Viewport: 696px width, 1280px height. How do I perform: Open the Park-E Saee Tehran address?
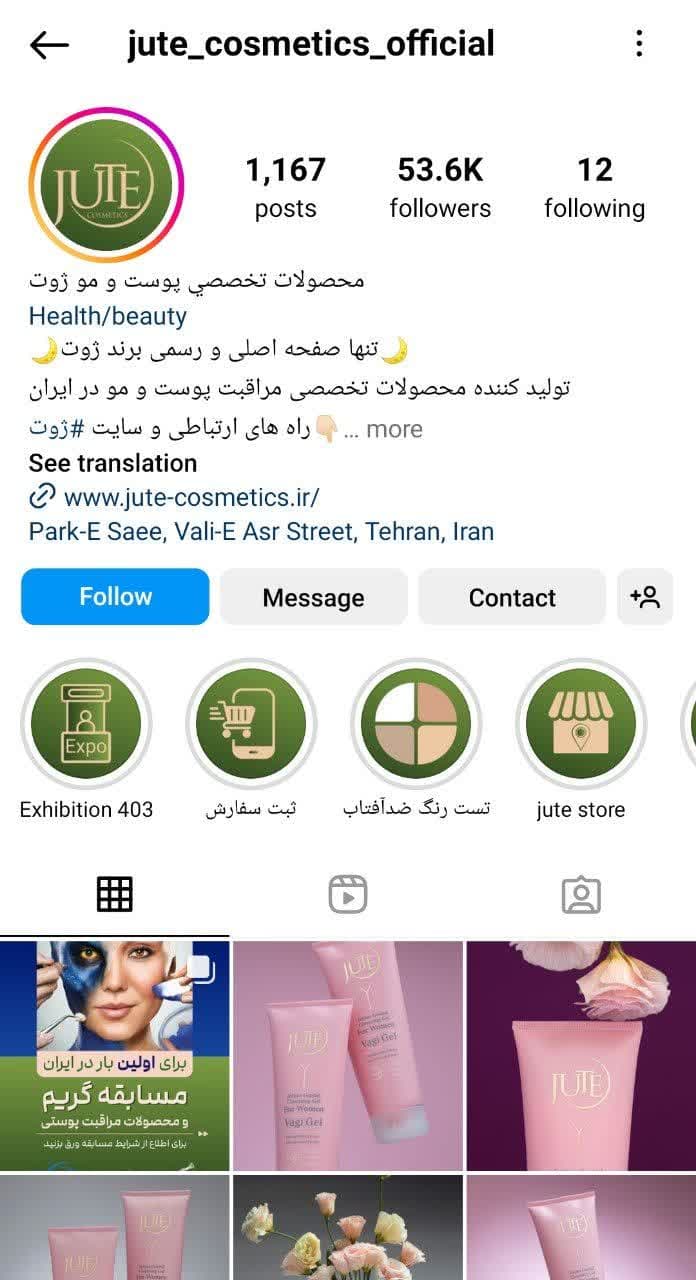coord(261,531)
